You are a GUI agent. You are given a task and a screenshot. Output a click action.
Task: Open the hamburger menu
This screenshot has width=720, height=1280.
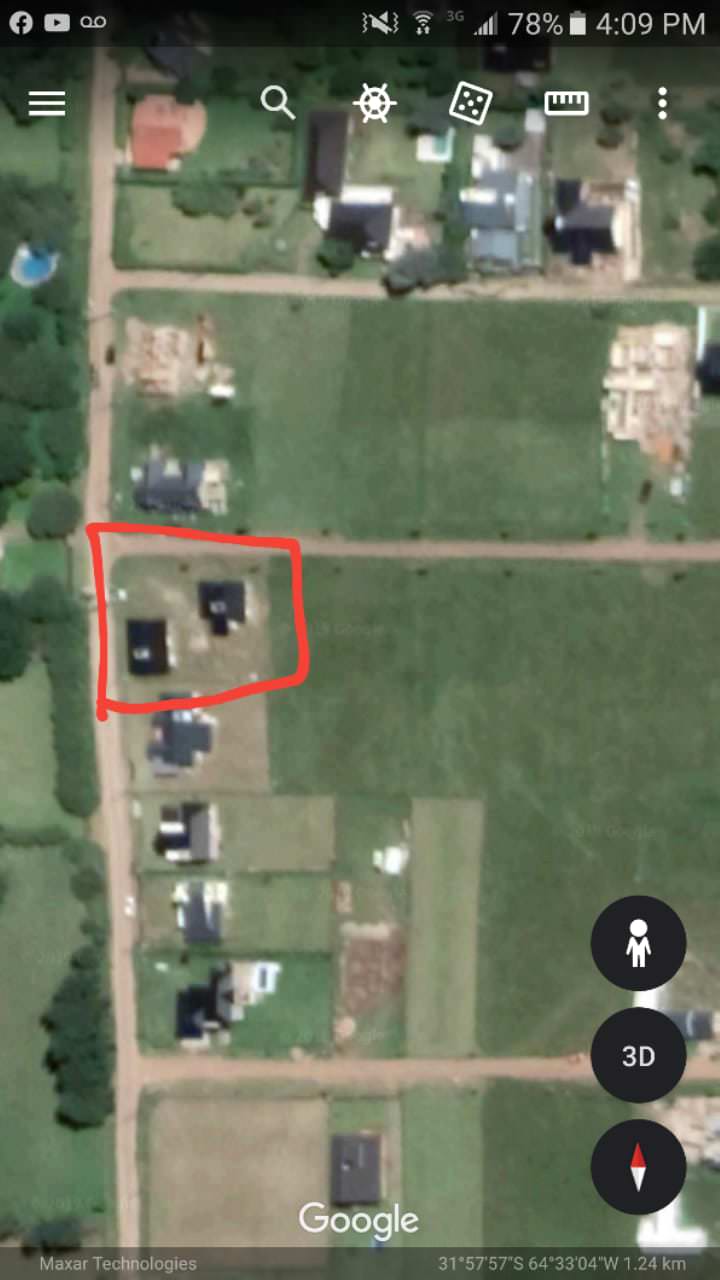tap(47, 103)
